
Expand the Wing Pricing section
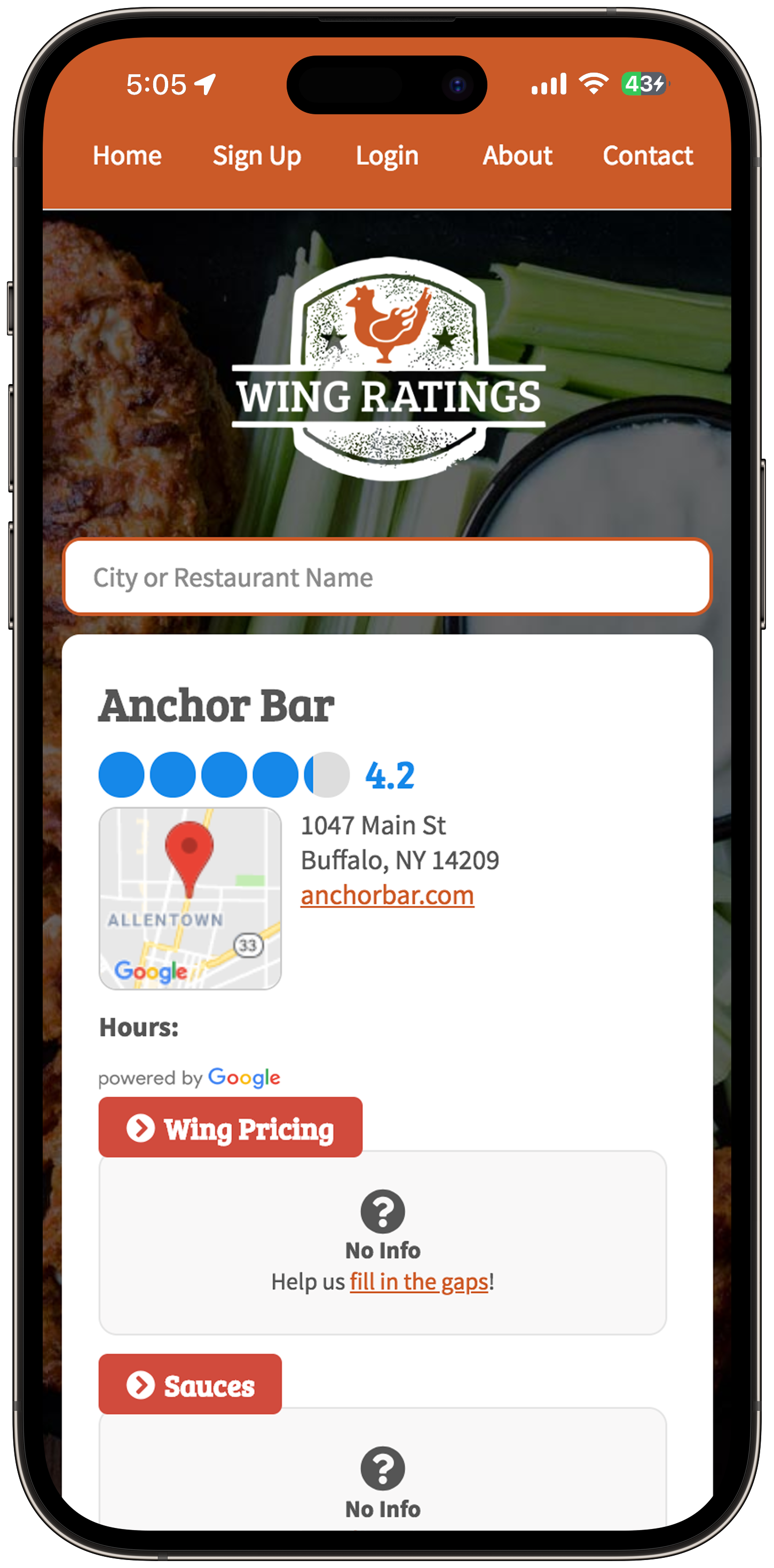(230, 1128)
